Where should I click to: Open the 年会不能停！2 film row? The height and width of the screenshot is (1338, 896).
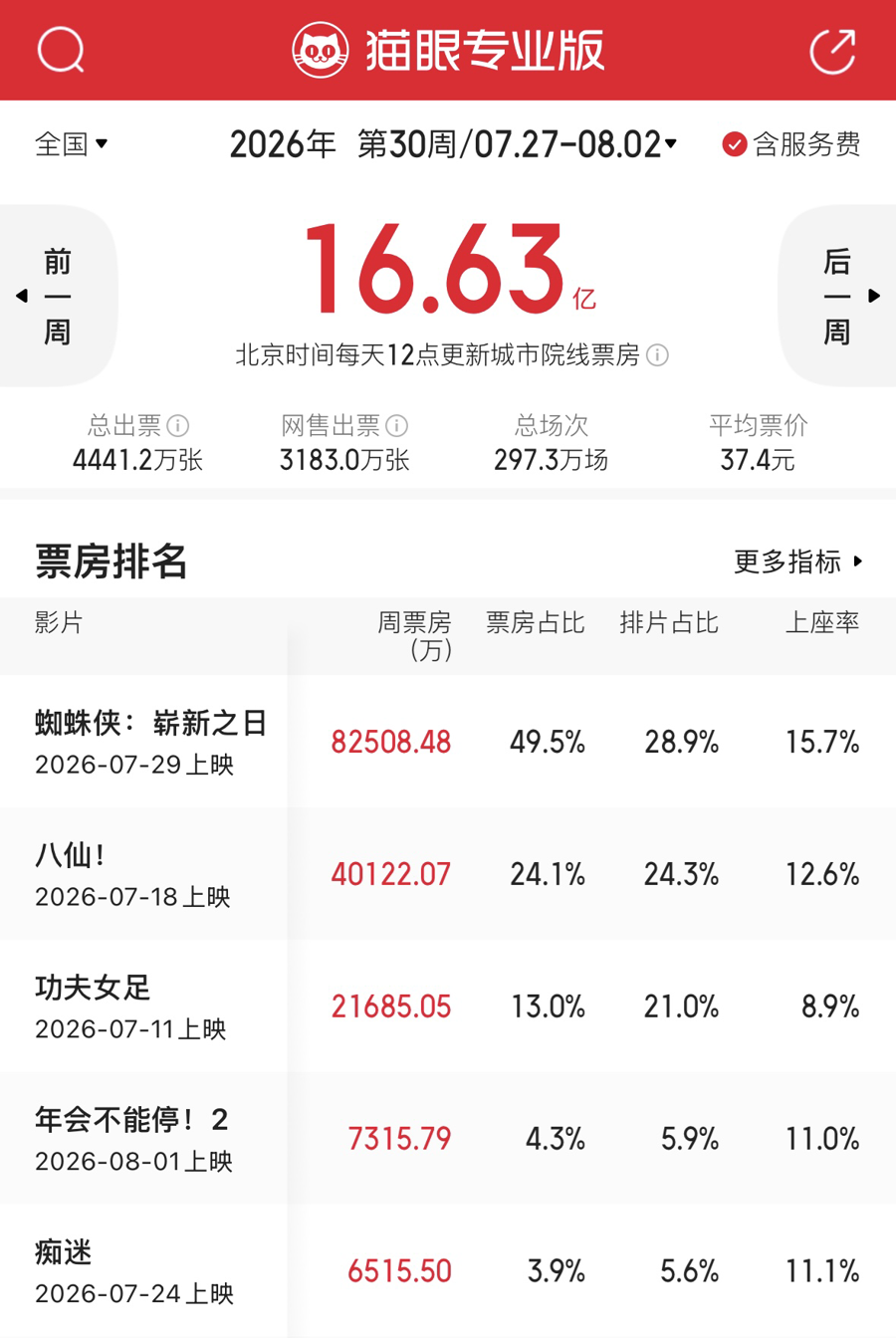(x=448, y=1139)
